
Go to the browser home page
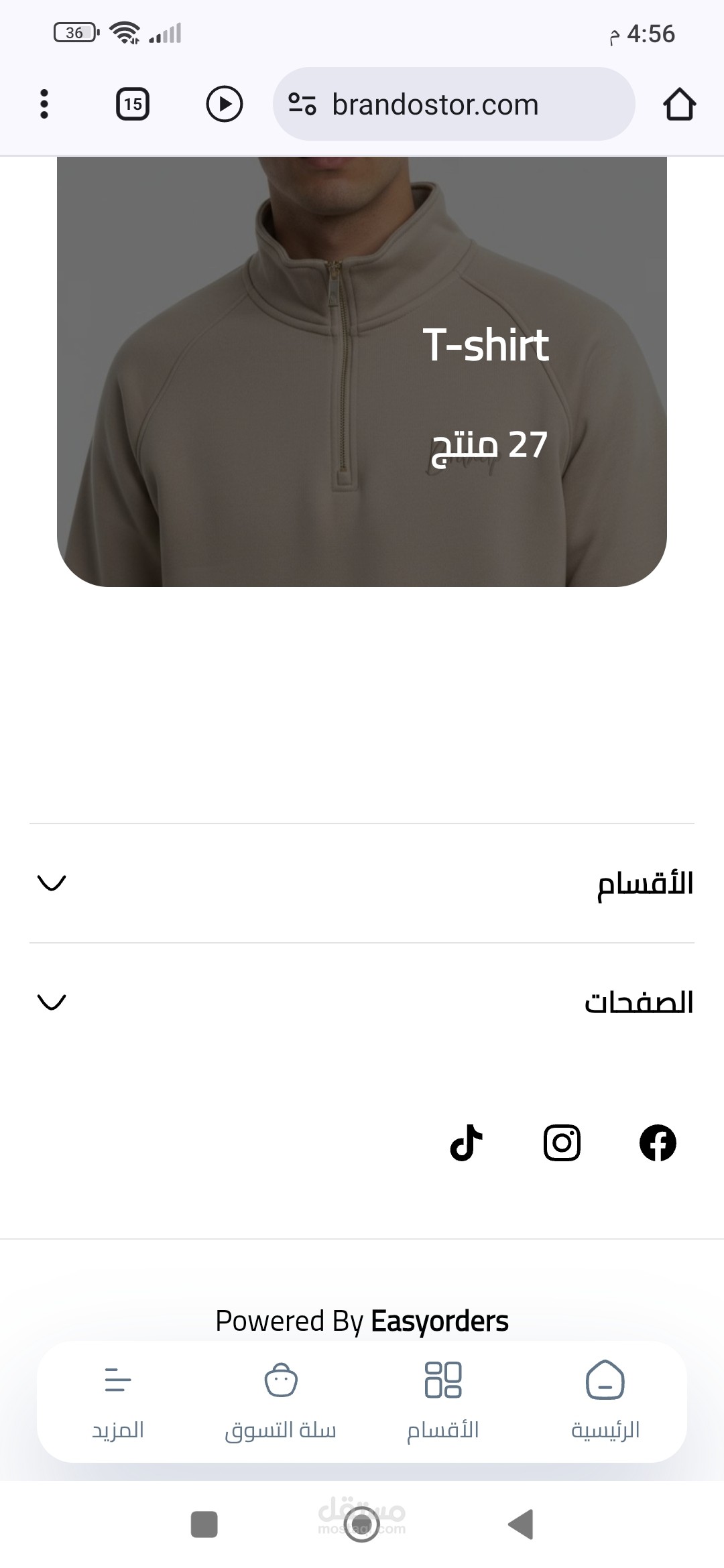tap(679, 105)
